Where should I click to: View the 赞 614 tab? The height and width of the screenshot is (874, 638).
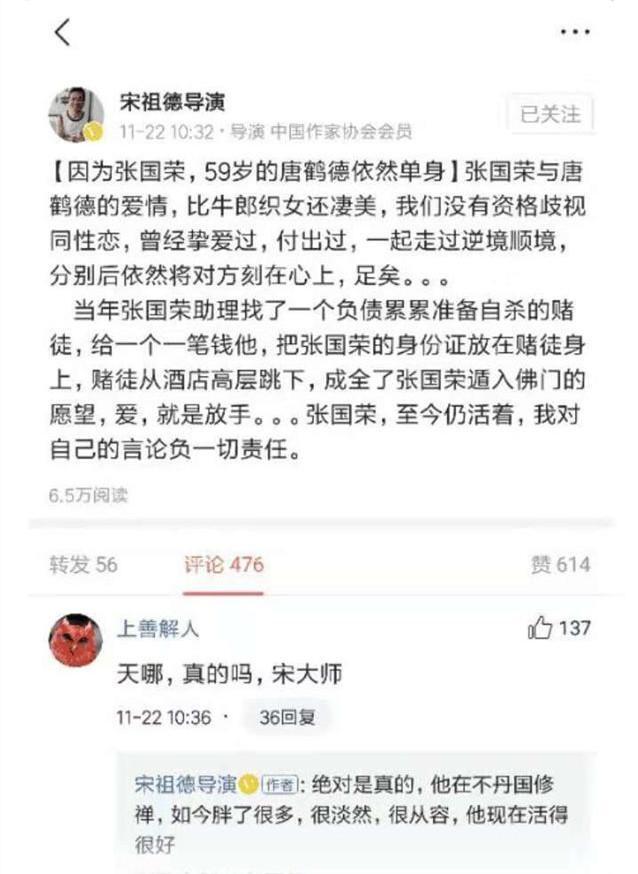[x=560, y=565]
